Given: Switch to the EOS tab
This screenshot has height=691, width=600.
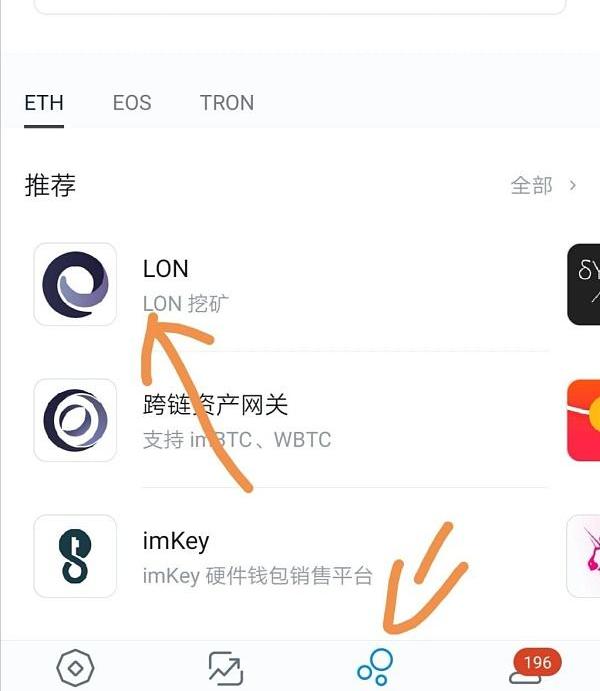Looking at the screenshot, I should point(132,103).
